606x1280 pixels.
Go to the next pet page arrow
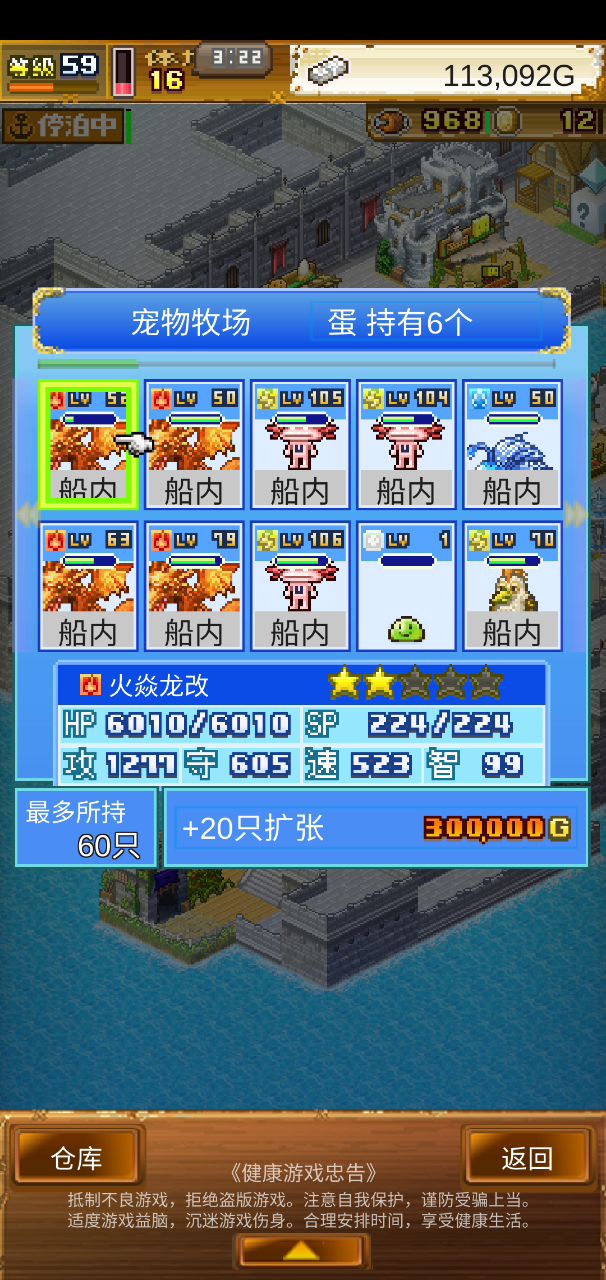[x=576, y=514]
